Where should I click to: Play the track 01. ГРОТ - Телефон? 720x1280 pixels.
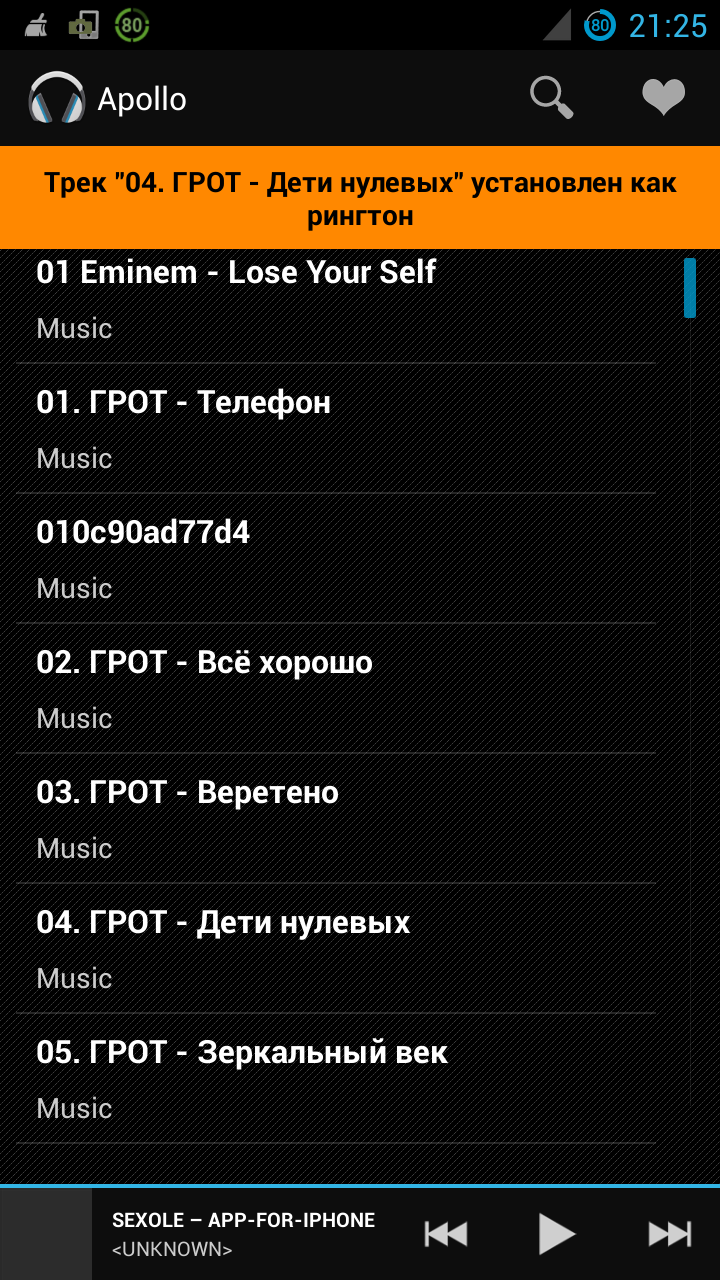[x=335, y=428]
